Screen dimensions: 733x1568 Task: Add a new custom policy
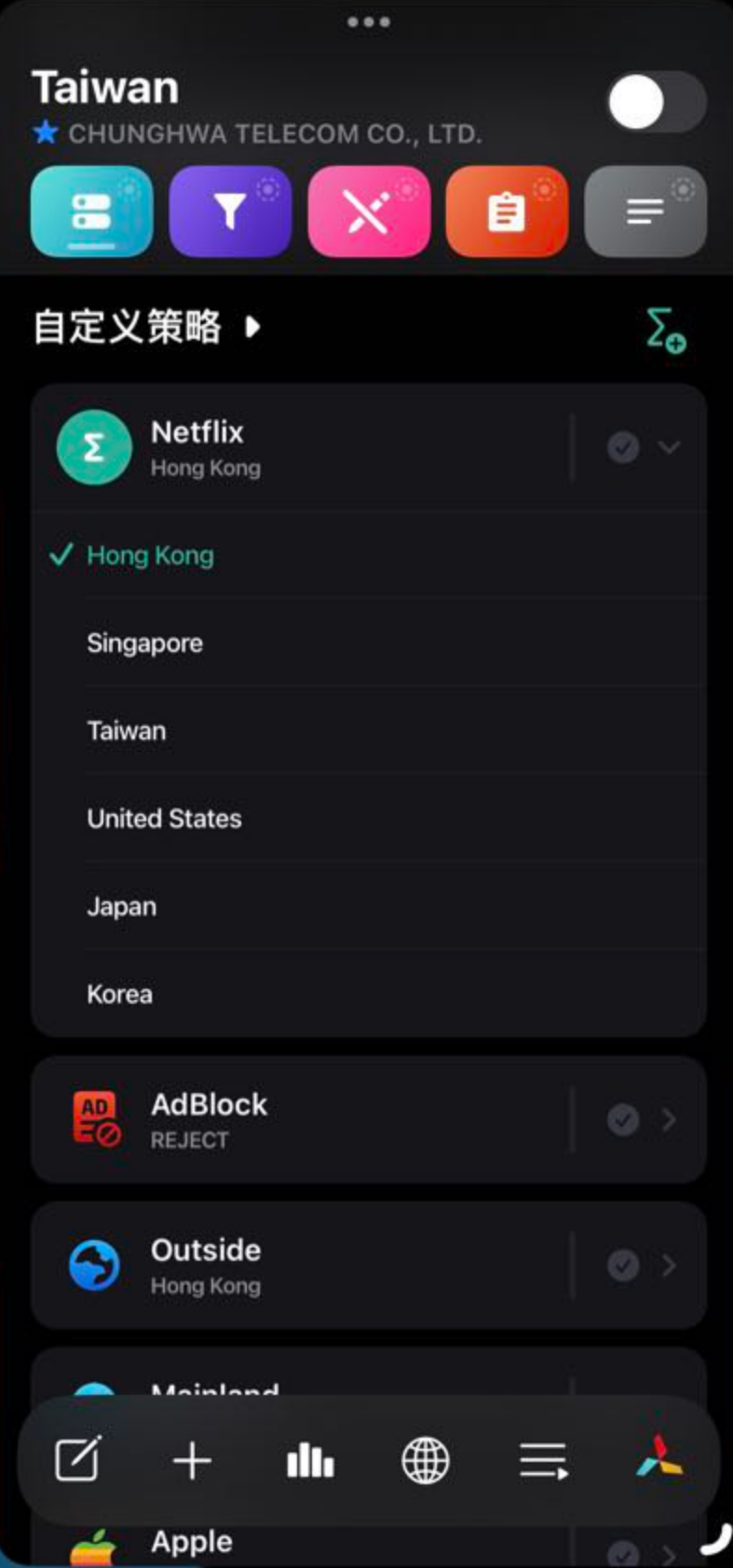pos(665,331)
